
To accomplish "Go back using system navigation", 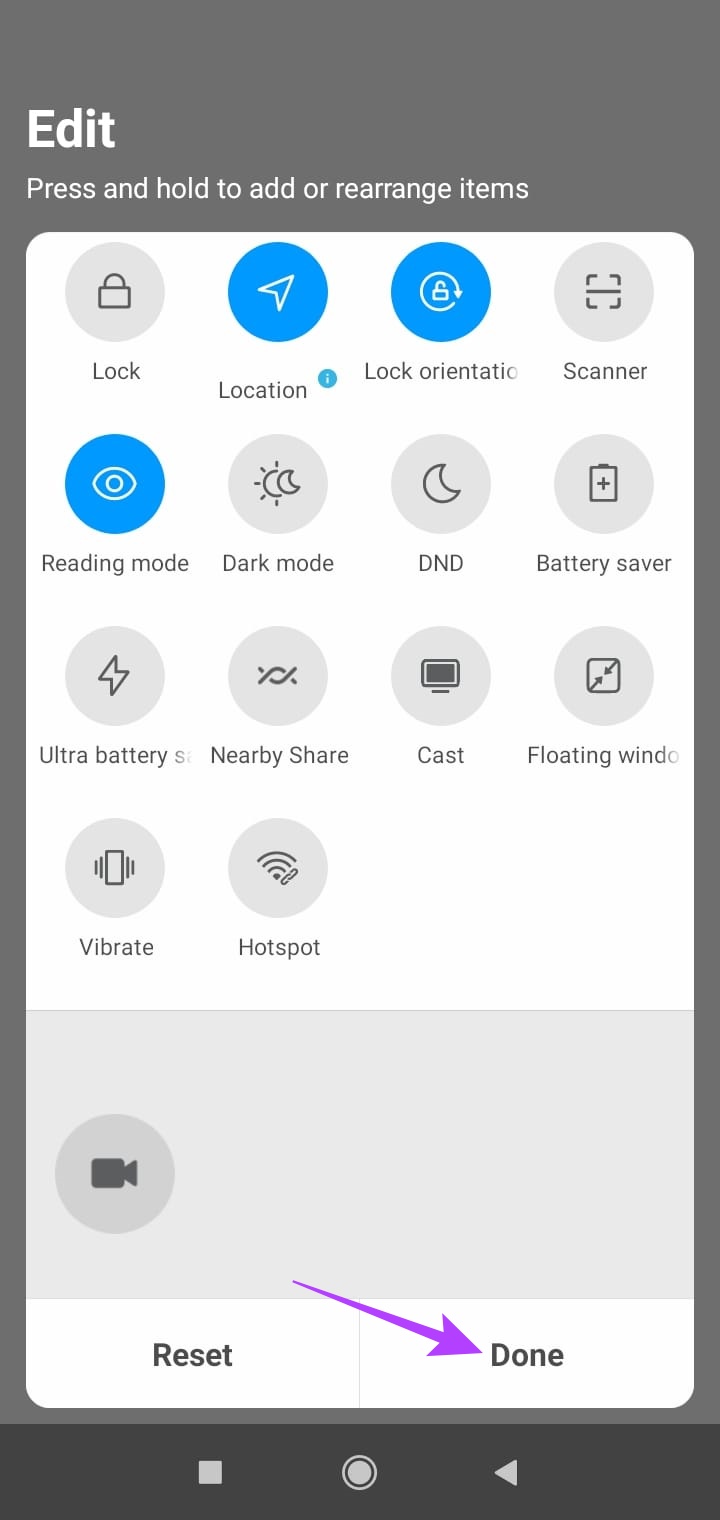I will (507, 1472).
